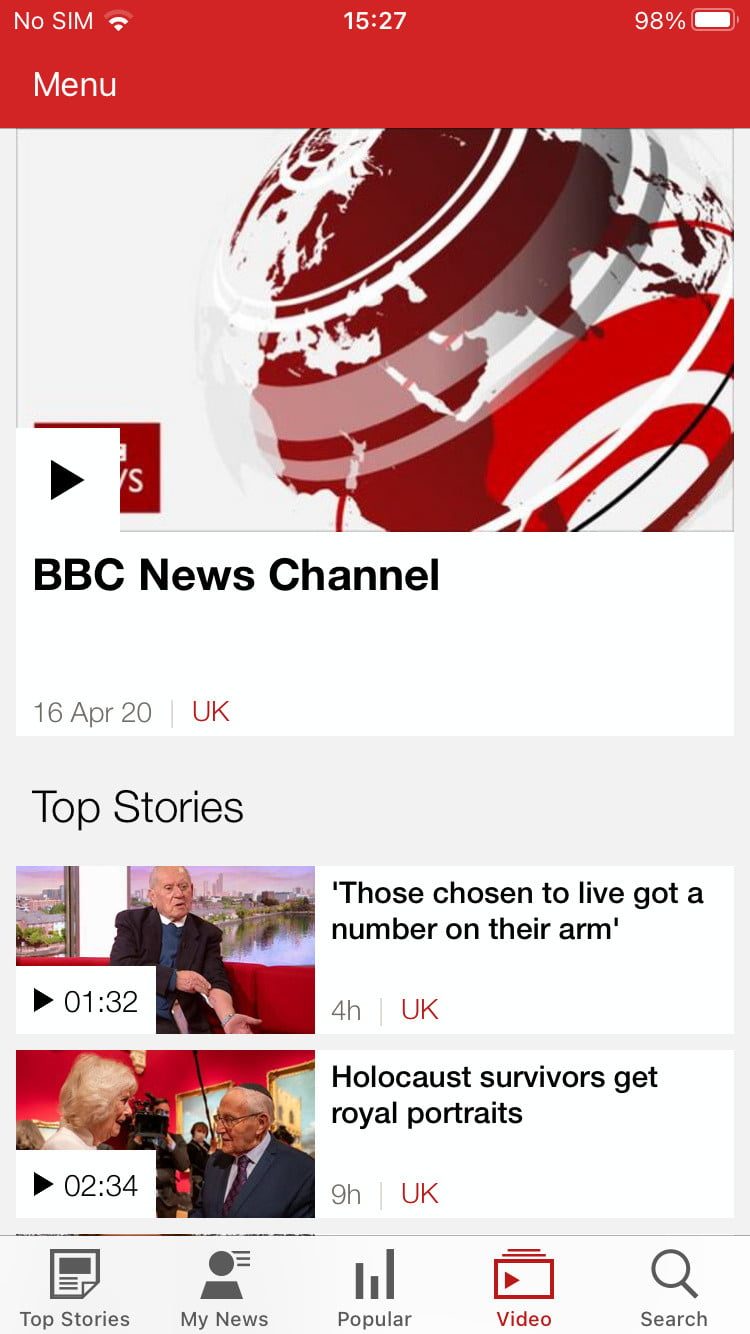Play 'Those chosen to live' video

pos(85,1000)
